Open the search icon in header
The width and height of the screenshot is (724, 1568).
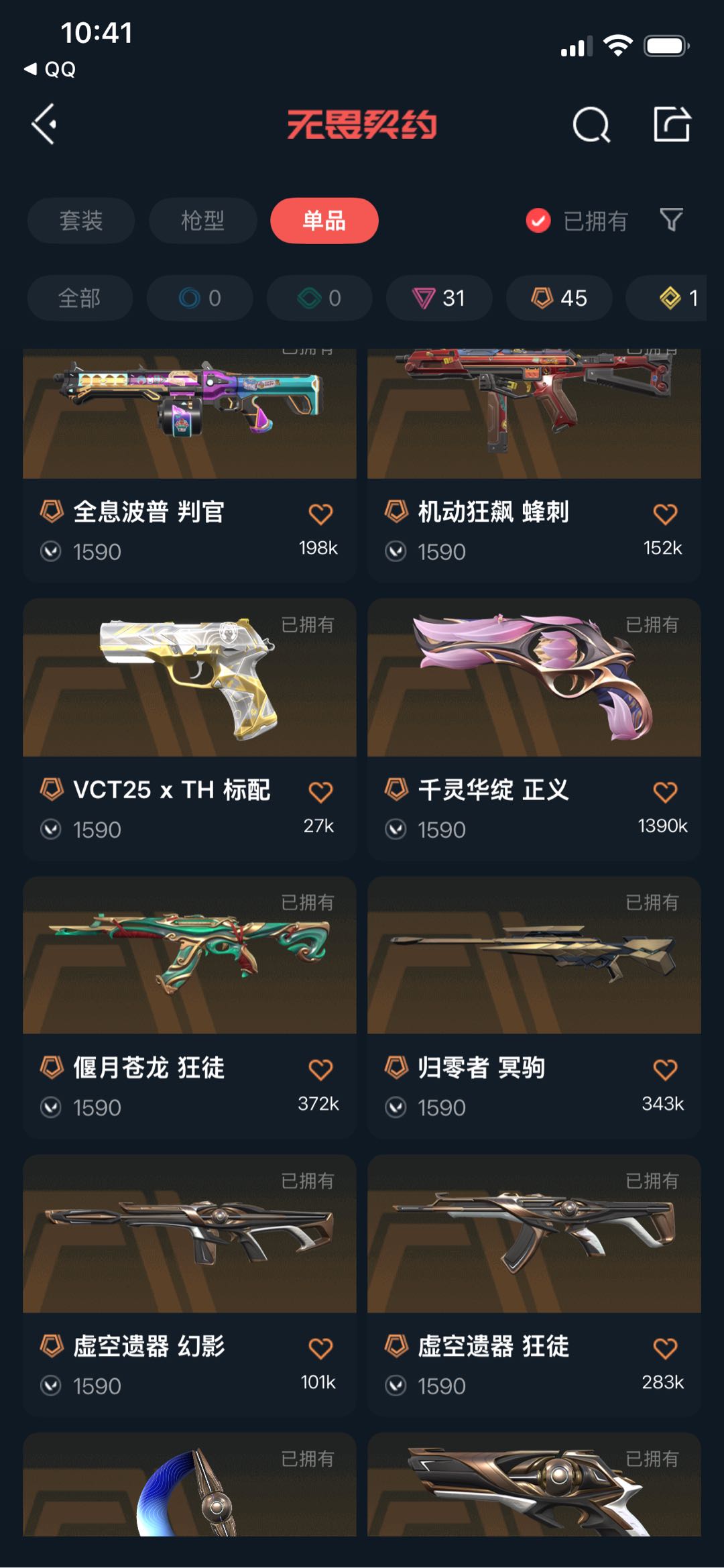[591, 124]
